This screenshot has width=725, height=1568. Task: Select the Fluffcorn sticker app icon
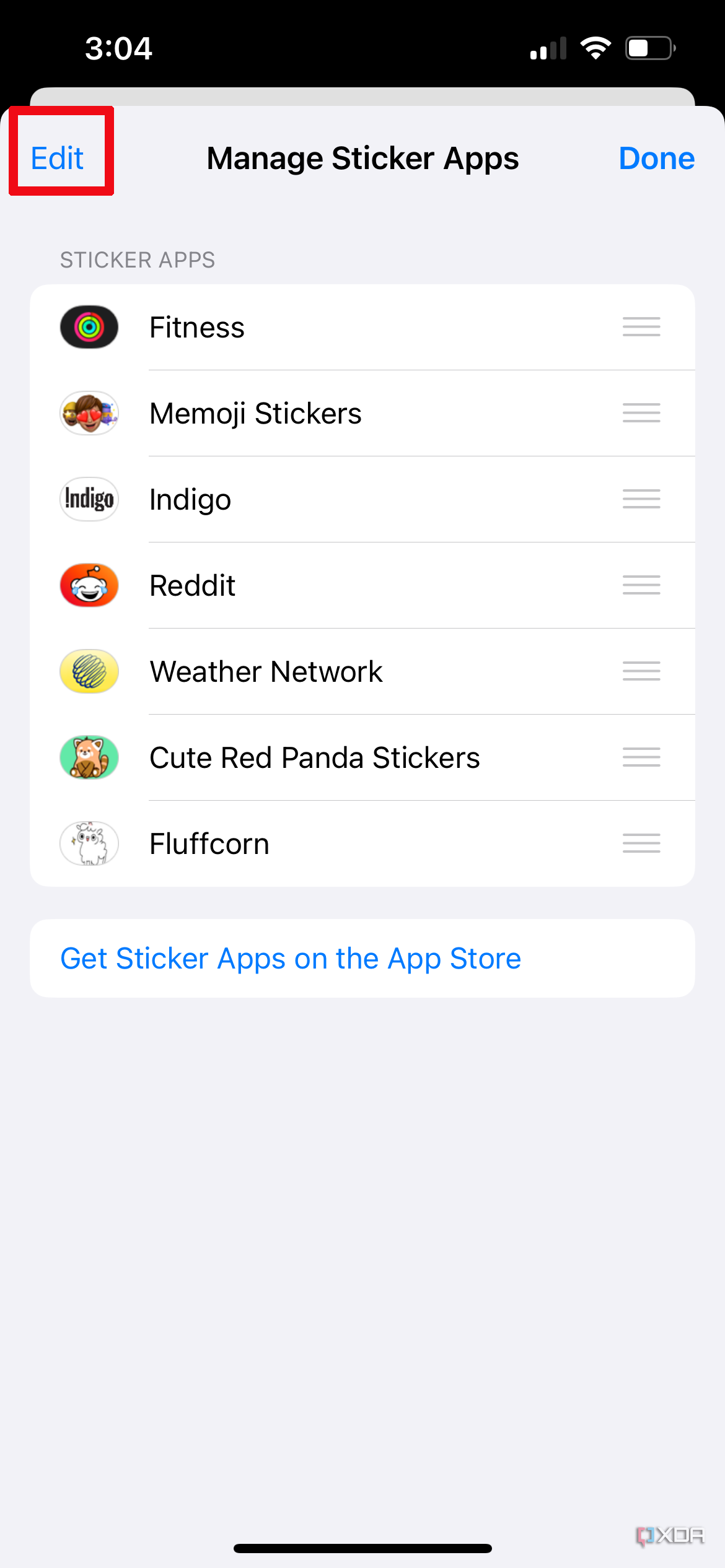tap(89, 843)
